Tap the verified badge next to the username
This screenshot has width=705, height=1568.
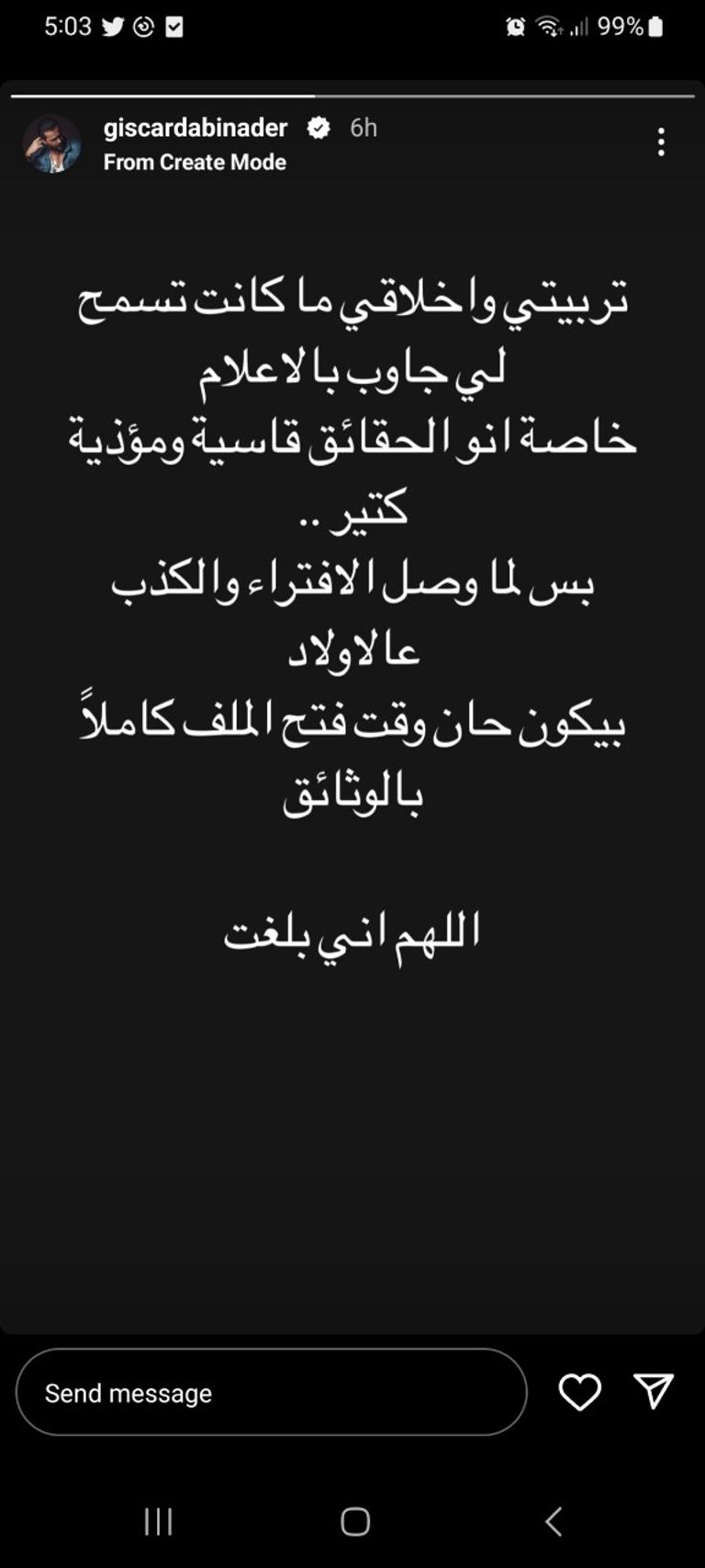318,129
